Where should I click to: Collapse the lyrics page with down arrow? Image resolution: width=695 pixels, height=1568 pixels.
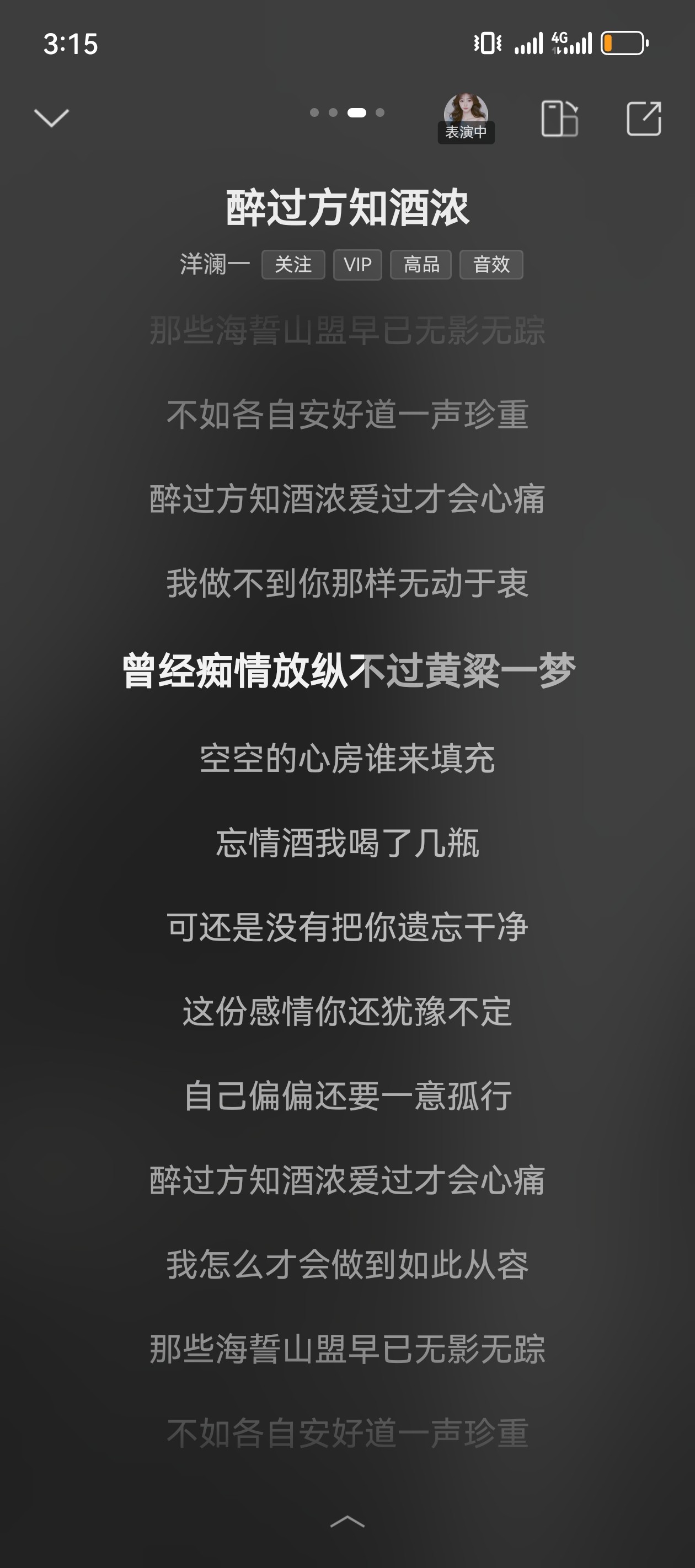(51, 118)
